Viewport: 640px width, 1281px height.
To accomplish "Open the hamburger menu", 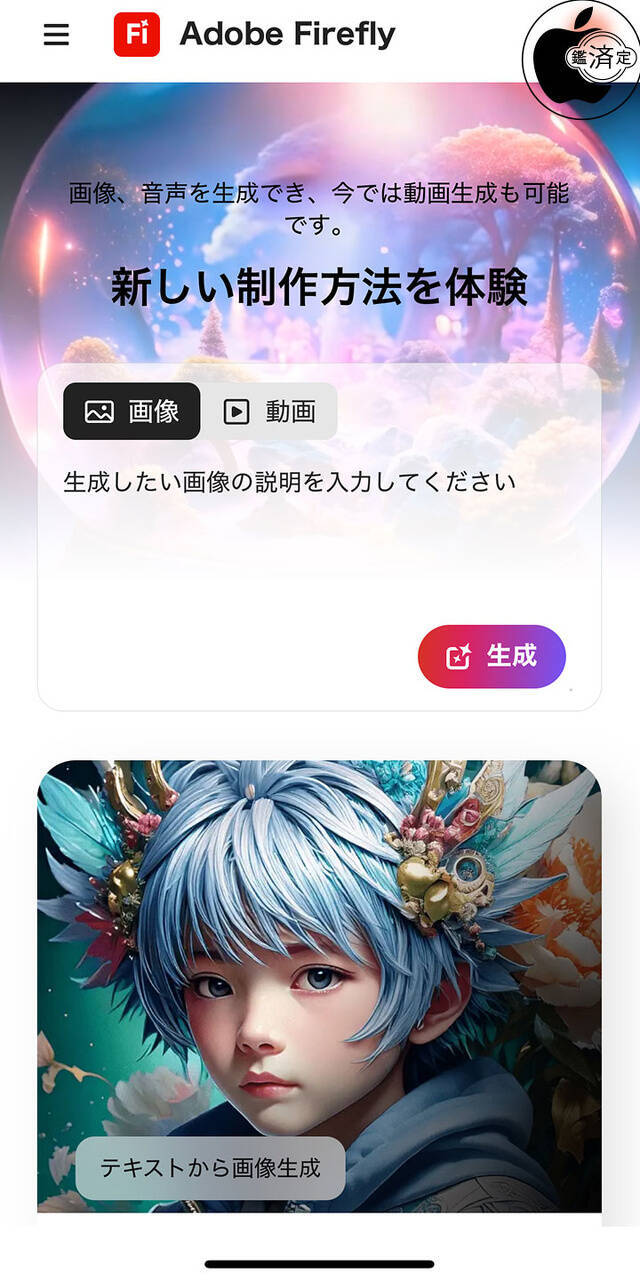I will [56, 35].
